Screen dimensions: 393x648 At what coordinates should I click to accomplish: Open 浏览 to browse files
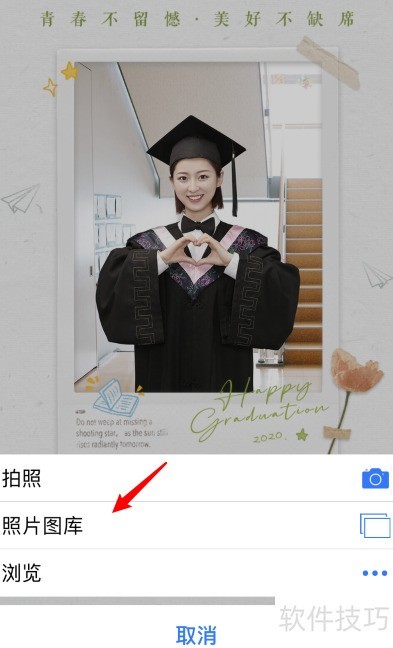tap(196, 573)
